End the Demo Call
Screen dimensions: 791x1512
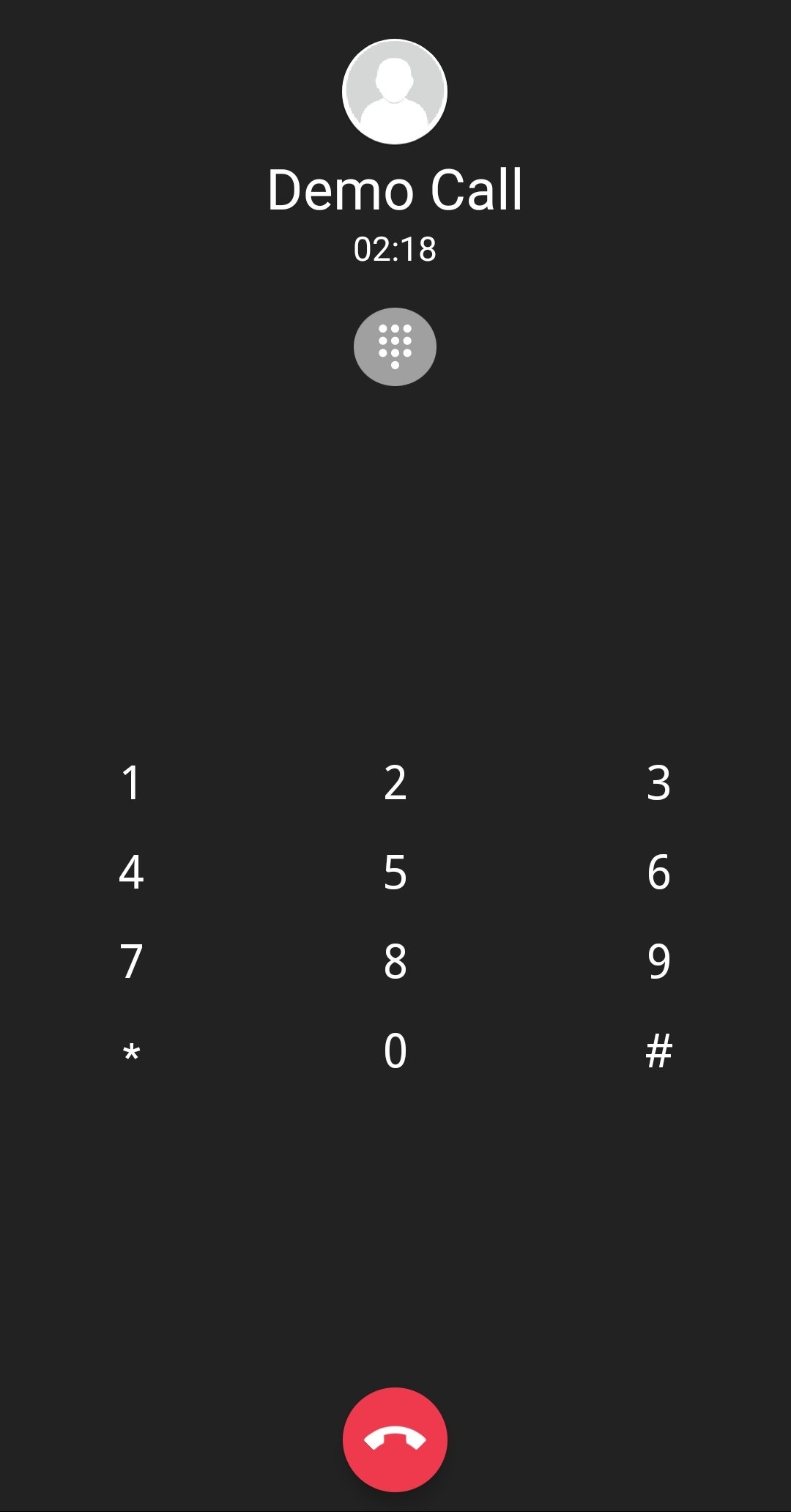(x=395, y=1439)
